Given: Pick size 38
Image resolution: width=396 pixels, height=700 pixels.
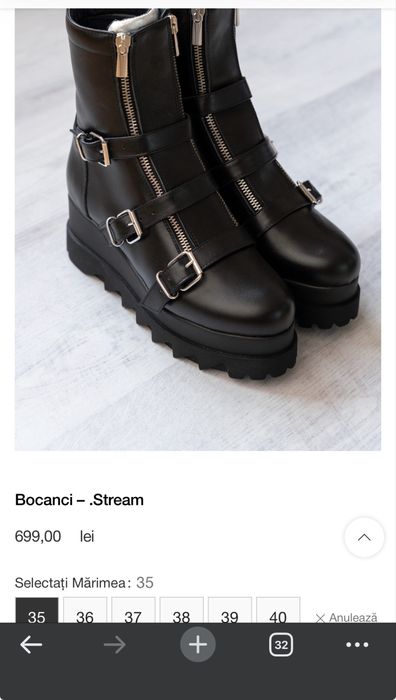Looking at the screenshot, I should (x=181, y=610).
